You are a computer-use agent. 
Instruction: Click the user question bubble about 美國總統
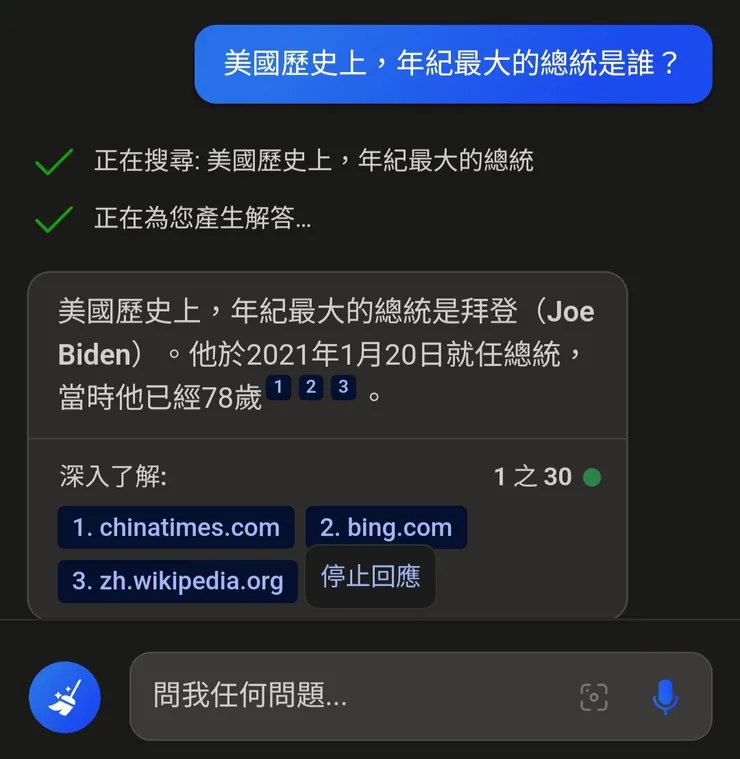[452, 63]
